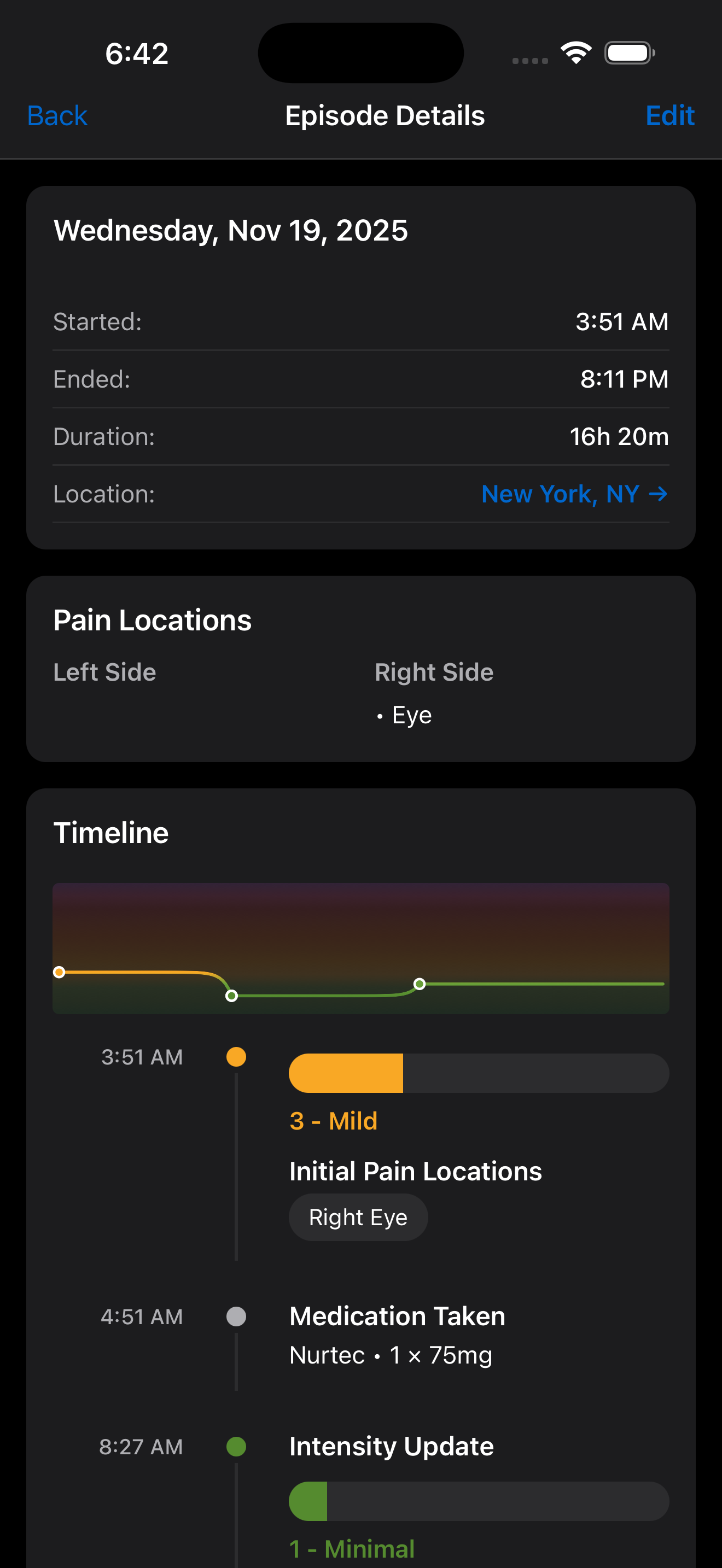Click the battery indicator in status bar
The image size is (722, 1568).
click(630, 52)
